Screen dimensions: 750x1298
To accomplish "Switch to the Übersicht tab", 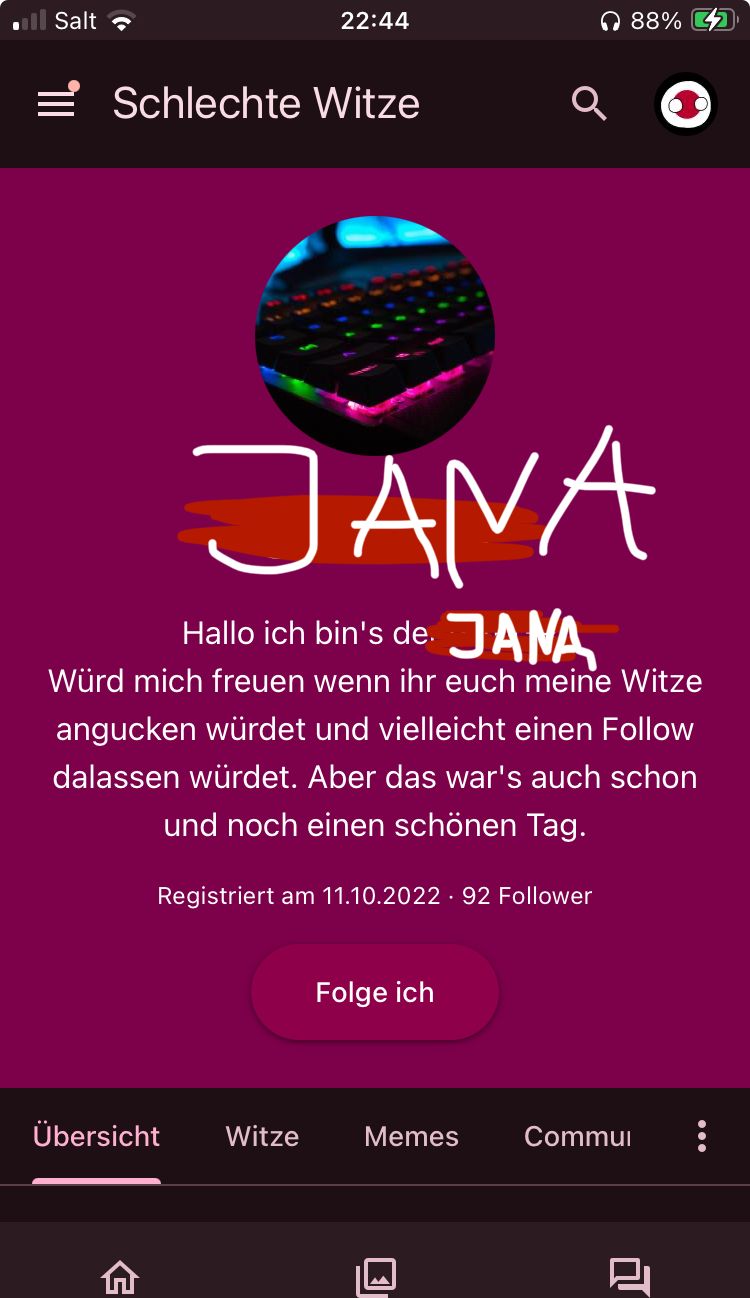I will 96,1136.
